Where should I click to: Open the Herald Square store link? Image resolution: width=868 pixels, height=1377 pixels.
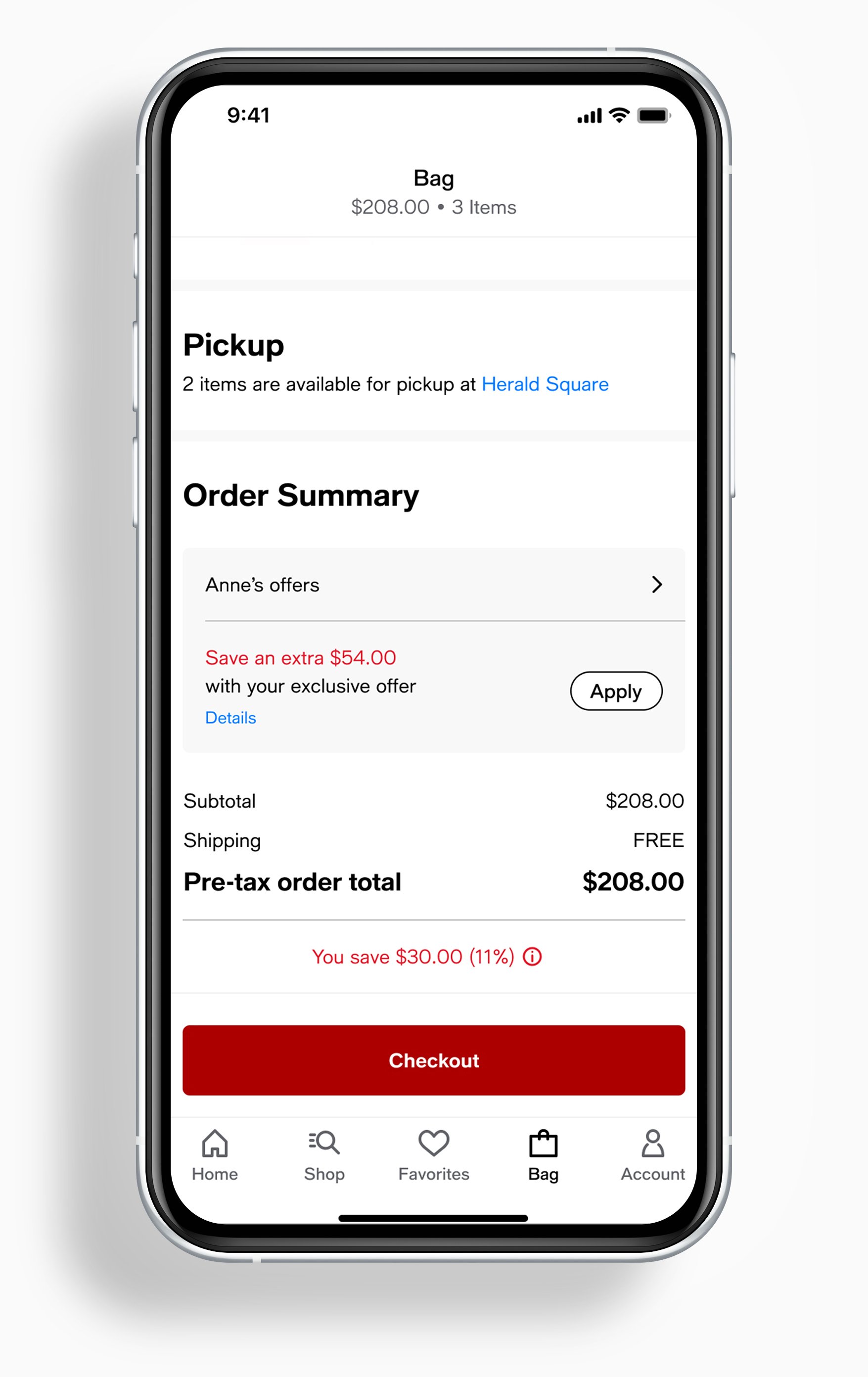545,384
